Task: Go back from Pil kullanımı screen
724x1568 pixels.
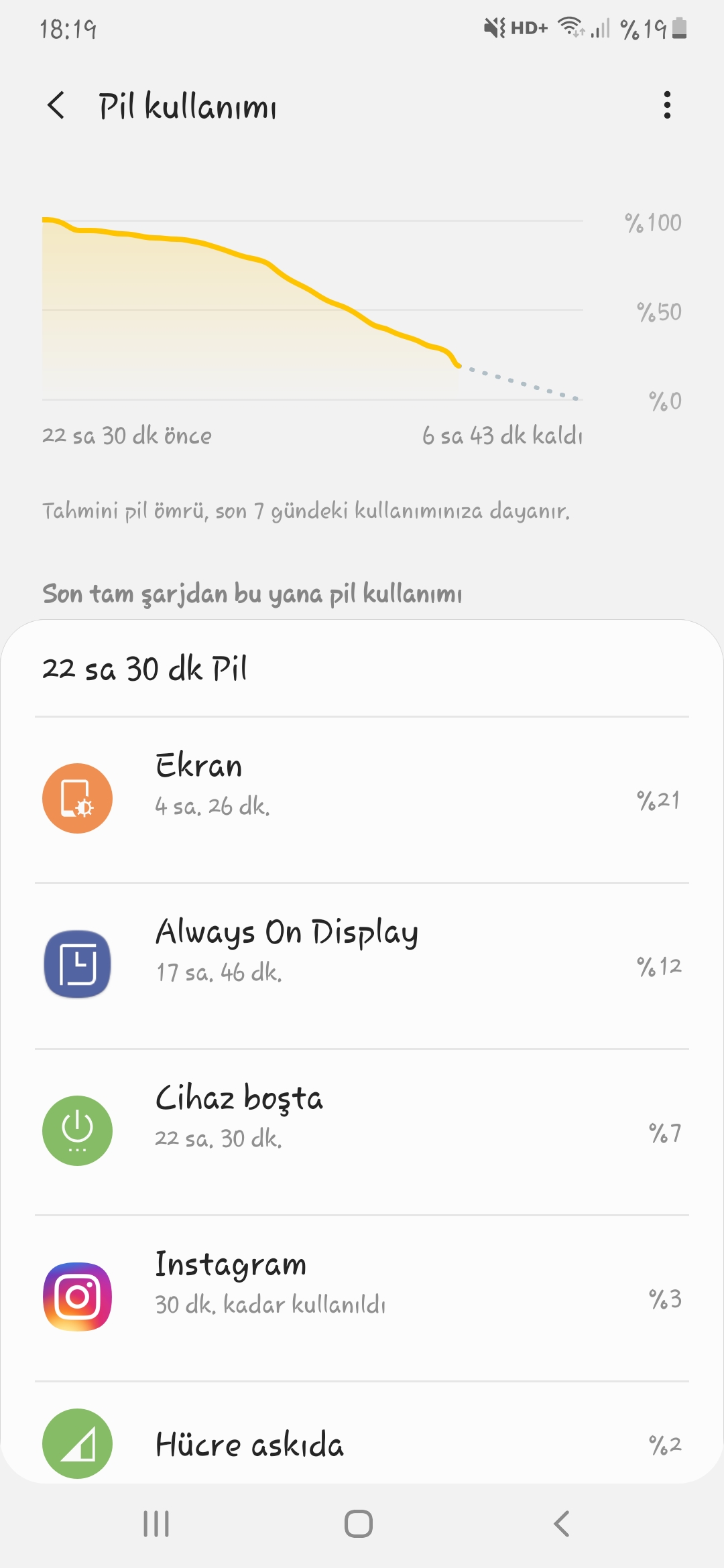Action: point(56,105)
